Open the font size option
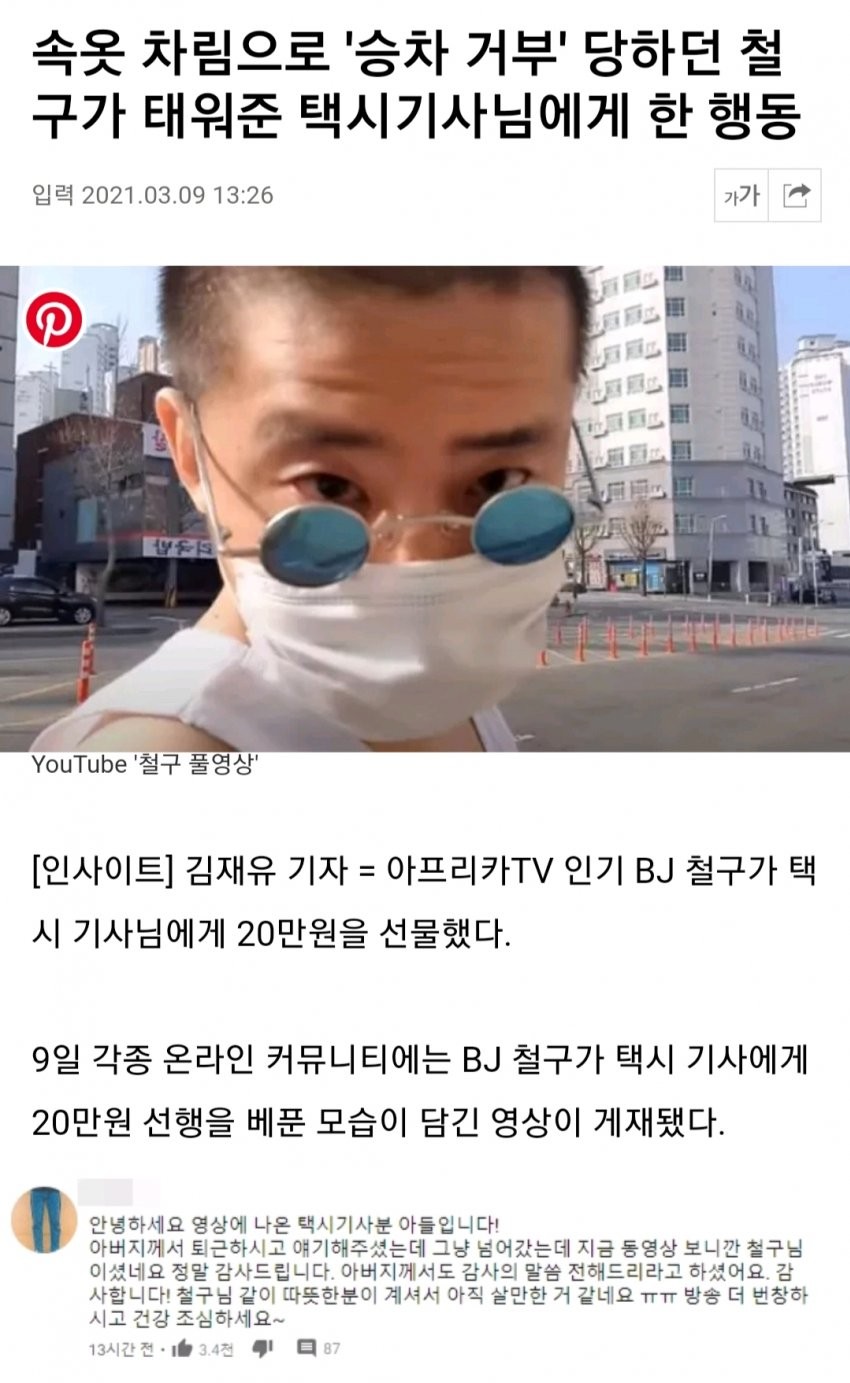This screenshot has height=1383, width=850. coord(741,195)
